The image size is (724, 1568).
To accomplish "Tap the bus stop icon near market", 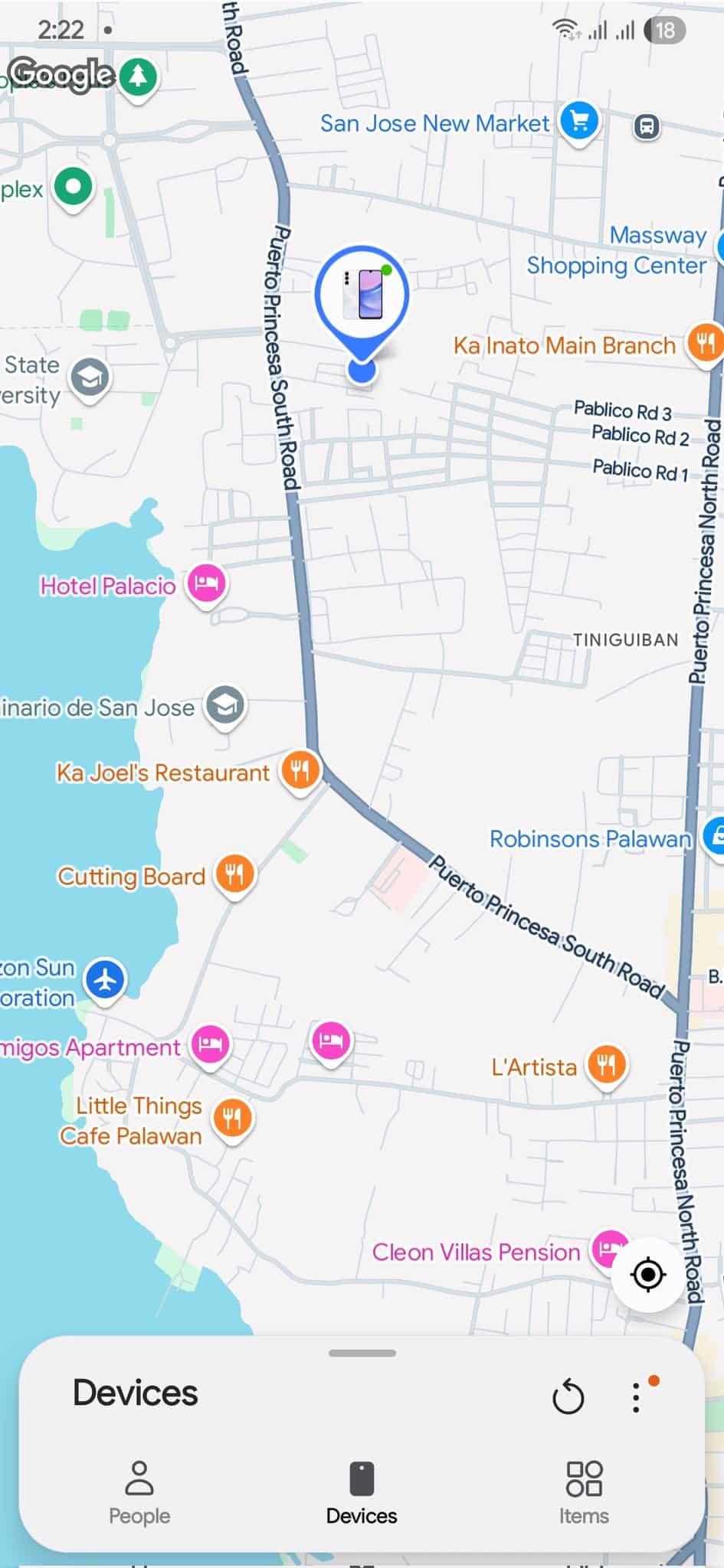I will 647,126.
